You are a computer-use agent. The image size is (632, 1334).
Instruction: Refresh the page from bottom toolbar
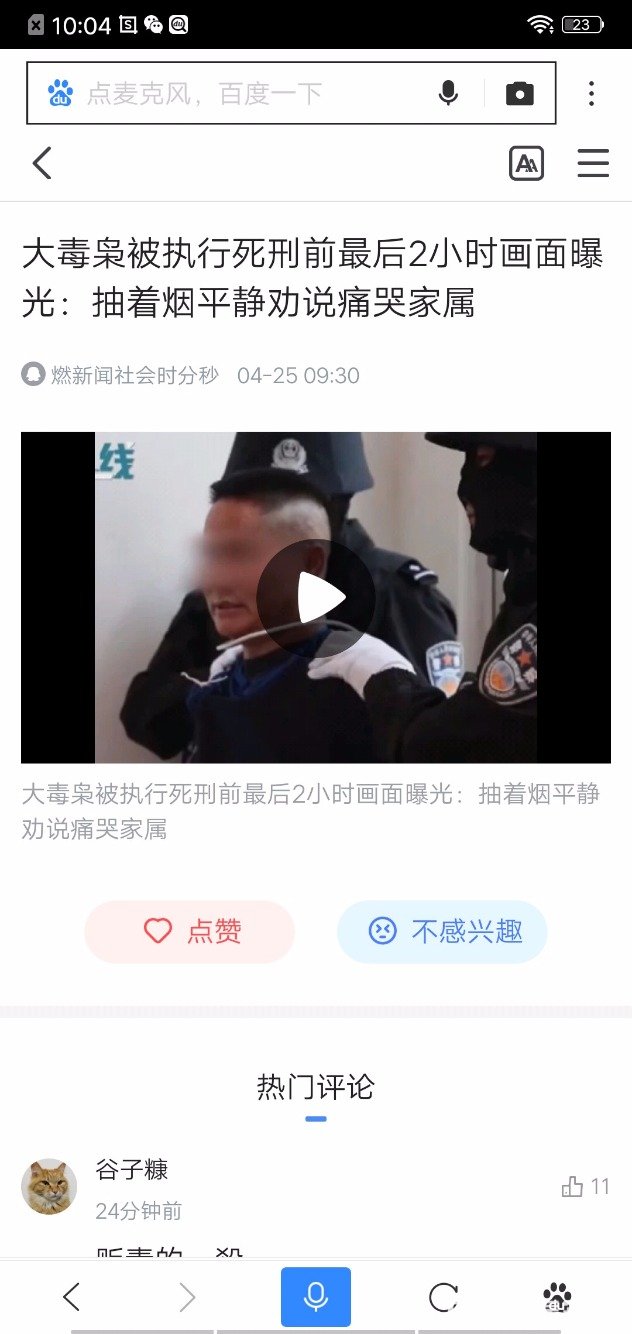coord(443,1297)
